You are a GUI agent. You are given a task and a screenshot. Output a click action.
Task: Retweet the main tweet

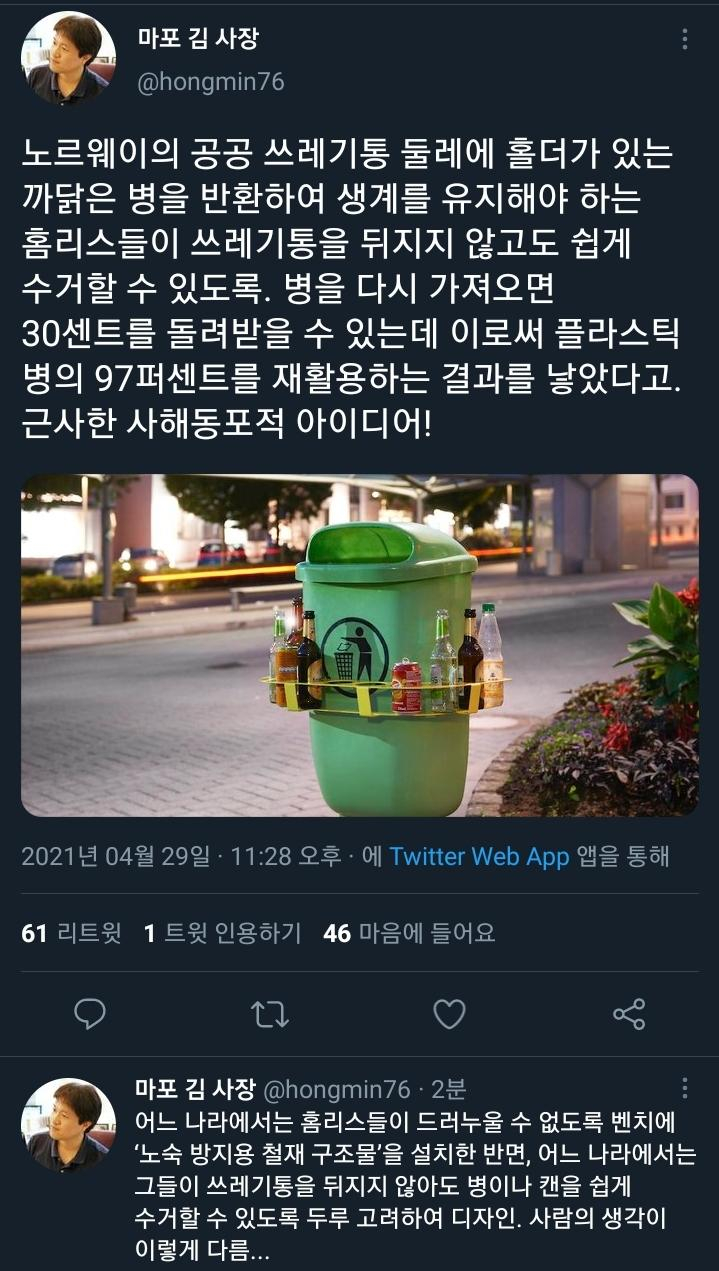tap(269, 1014)
